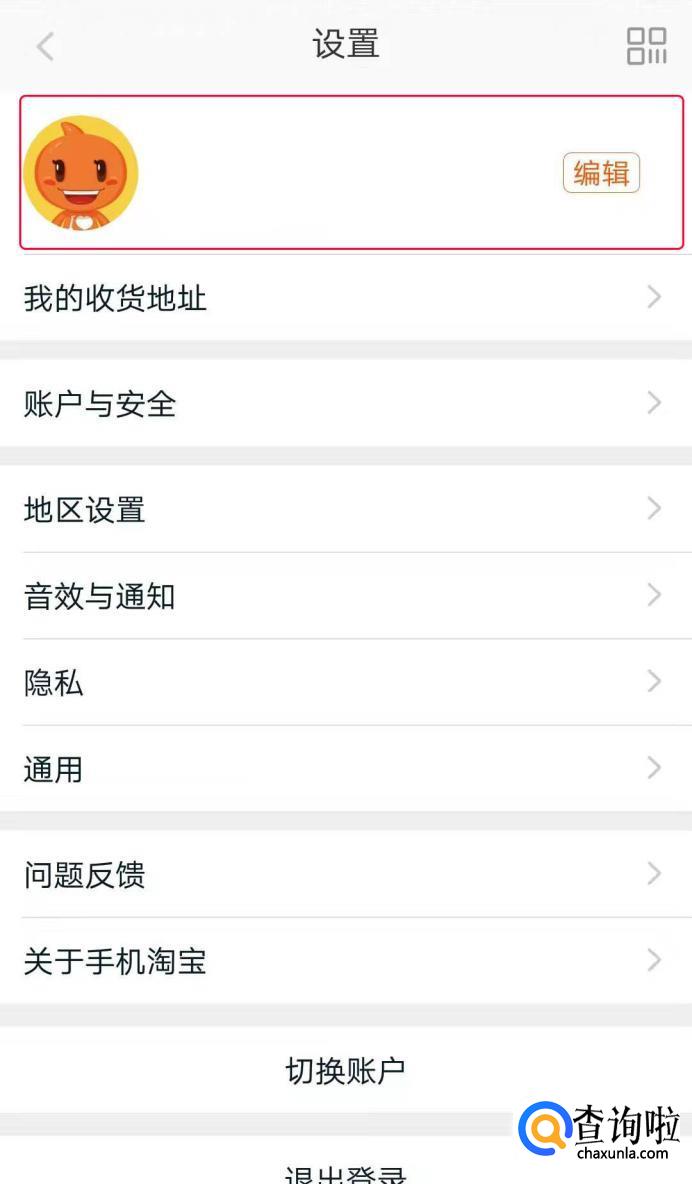
Task: Open the QR code icon
Action: (646, 46)
